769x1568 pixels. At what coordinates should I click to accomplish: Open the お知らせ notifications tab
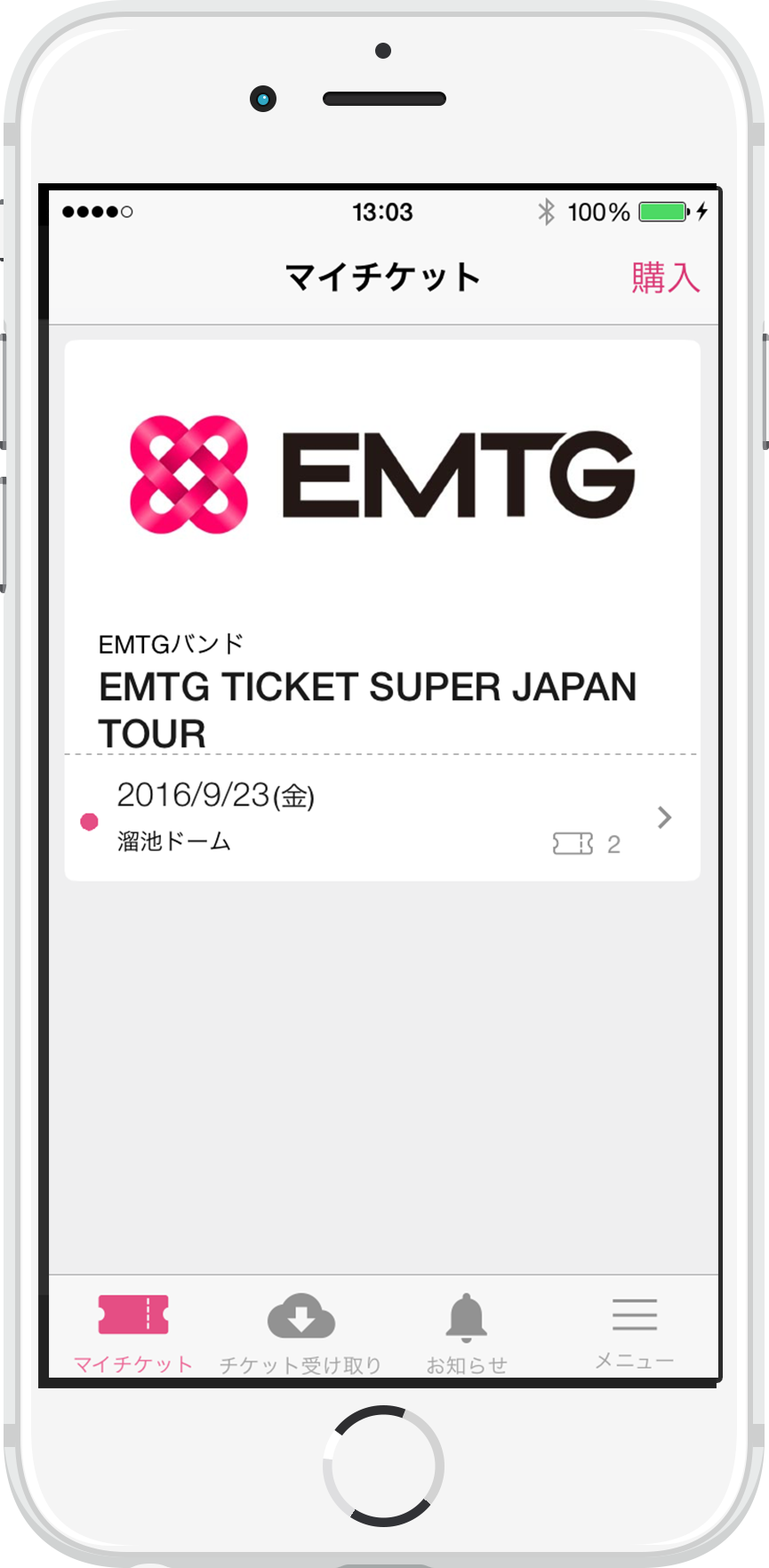click(x=466, y=1331)
